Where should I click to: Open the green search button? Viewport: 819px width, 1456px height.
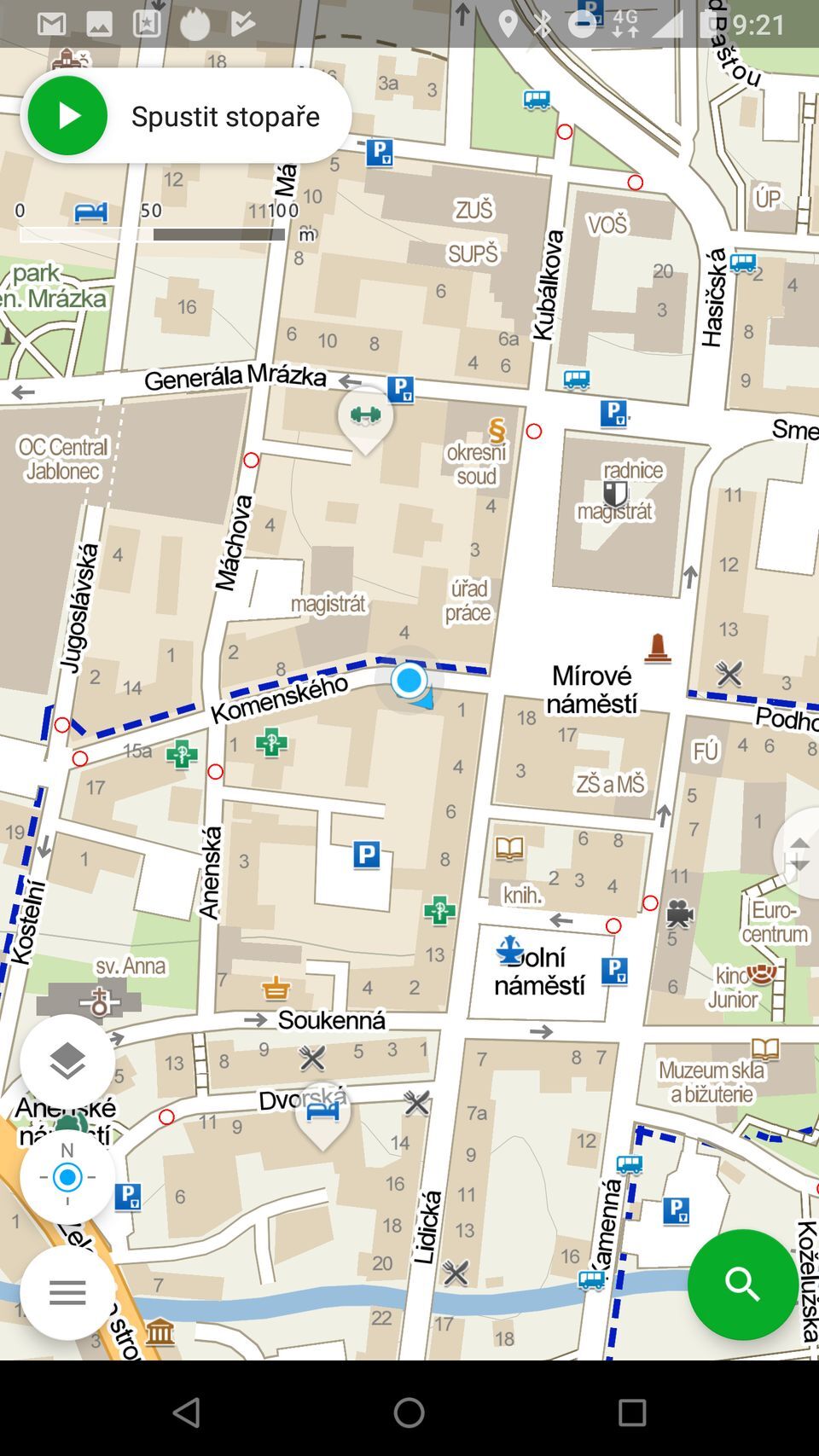[742, 1284]
